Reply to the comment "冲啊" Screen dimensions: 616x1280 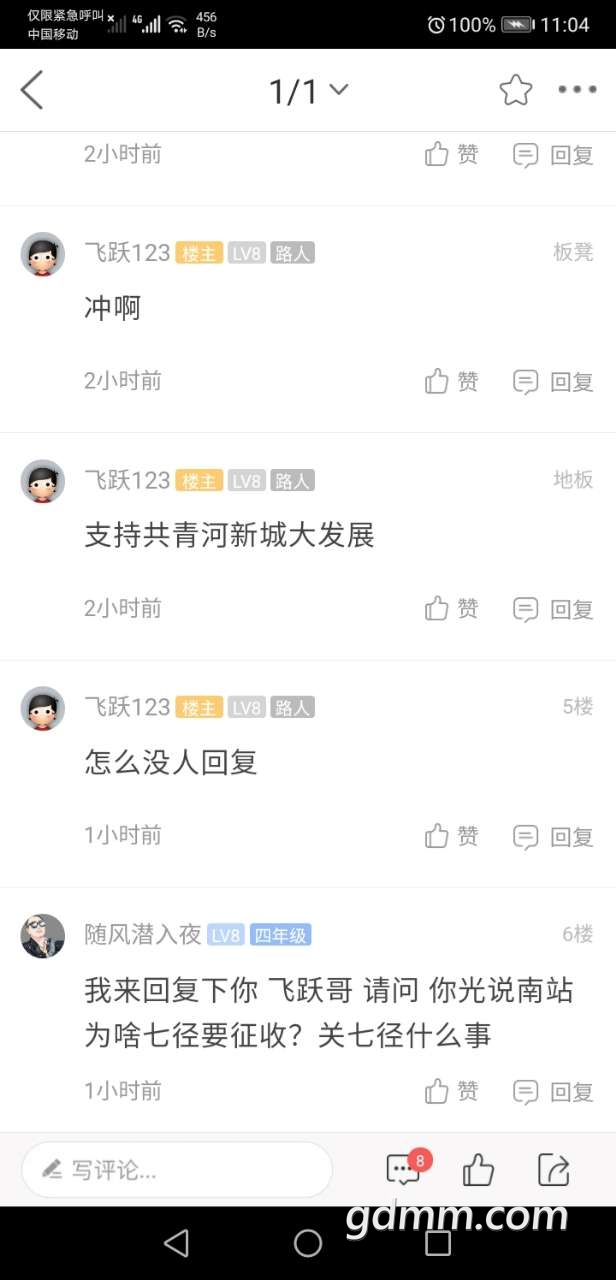554,381
